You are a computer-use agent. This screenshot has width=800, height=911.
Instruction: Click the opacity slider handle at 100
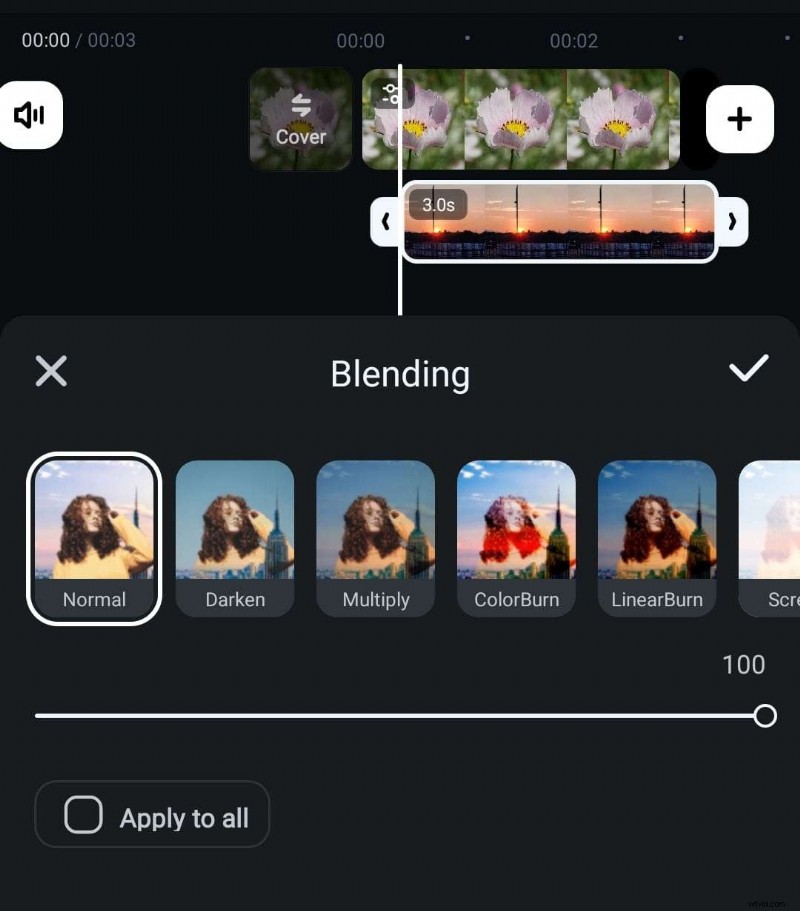tap(766, 716)
